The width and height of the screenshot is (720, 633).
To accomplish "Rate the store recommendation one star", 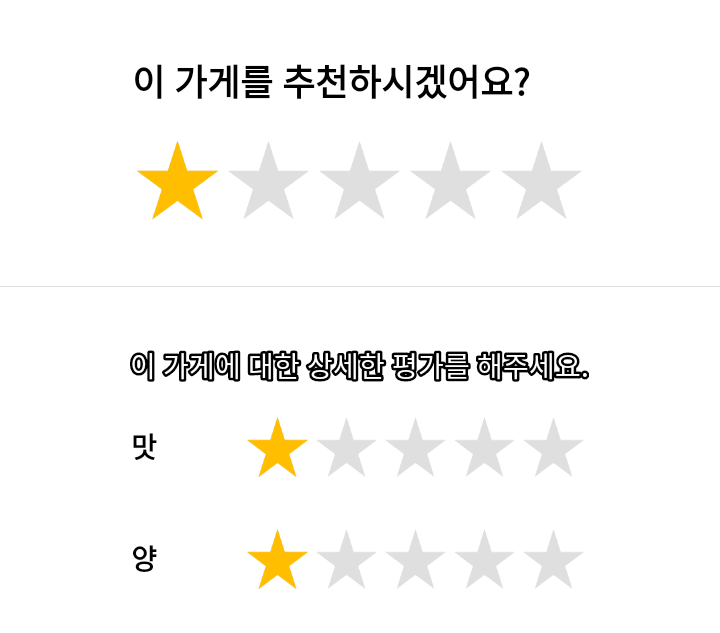I will pos(177,183).
